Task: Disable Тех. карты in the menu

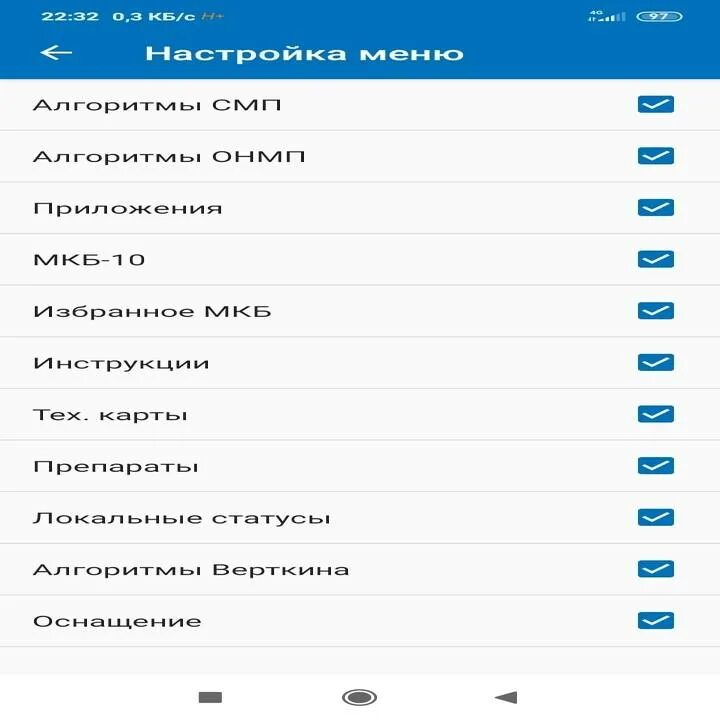Action: [x=656, y=414]
